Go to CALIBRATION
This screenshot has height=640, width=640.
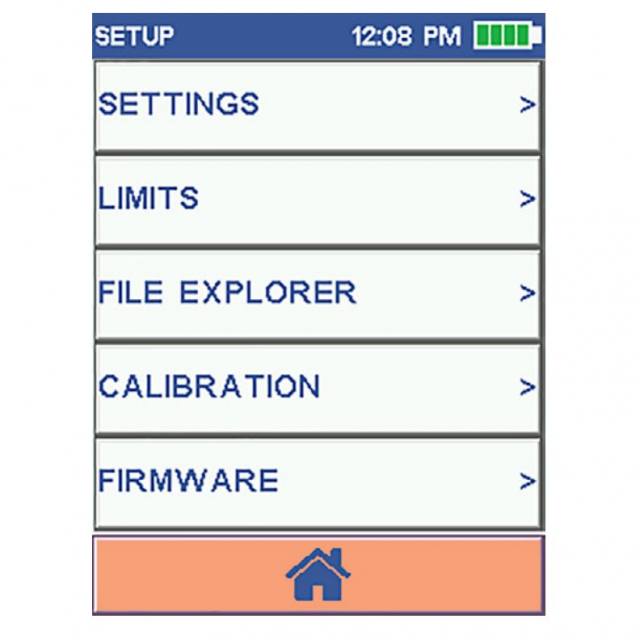[x=318, y=387]
